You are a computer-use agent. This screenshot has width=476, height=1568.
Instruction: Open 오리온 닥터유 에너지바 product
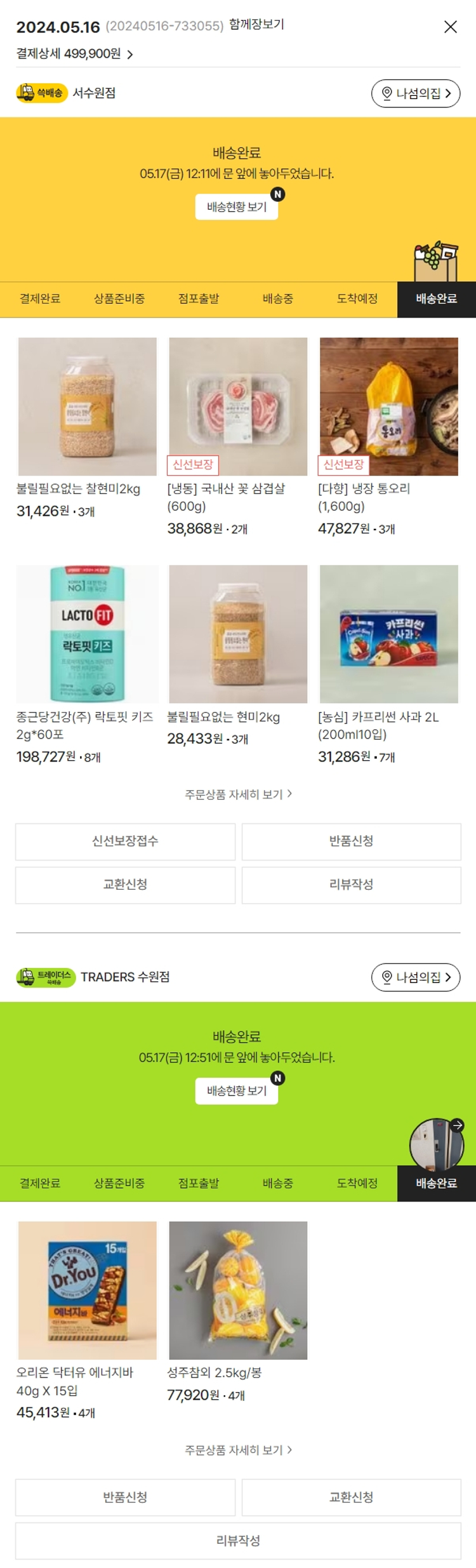click(87, 1290)
